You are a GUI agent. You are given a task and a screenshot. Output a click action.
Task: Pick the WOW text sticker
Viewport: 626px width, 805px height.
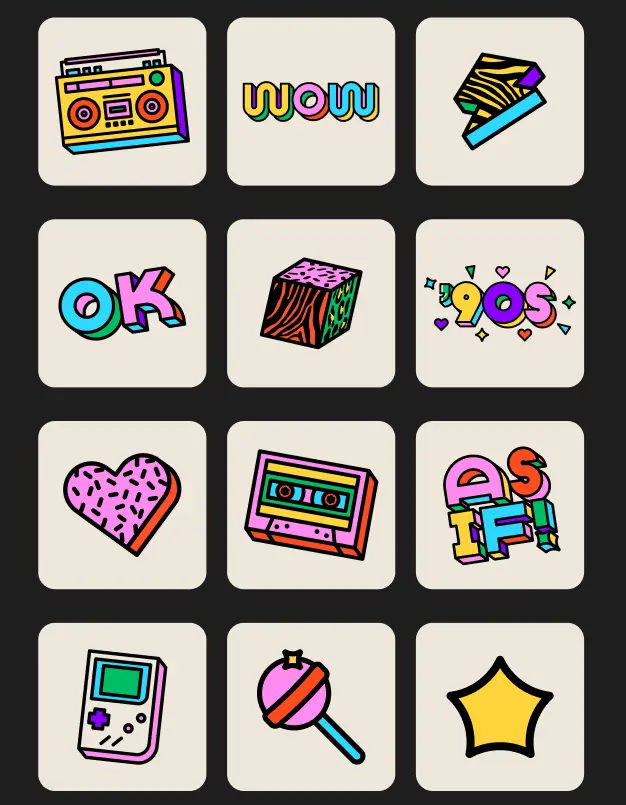point(311,102)
